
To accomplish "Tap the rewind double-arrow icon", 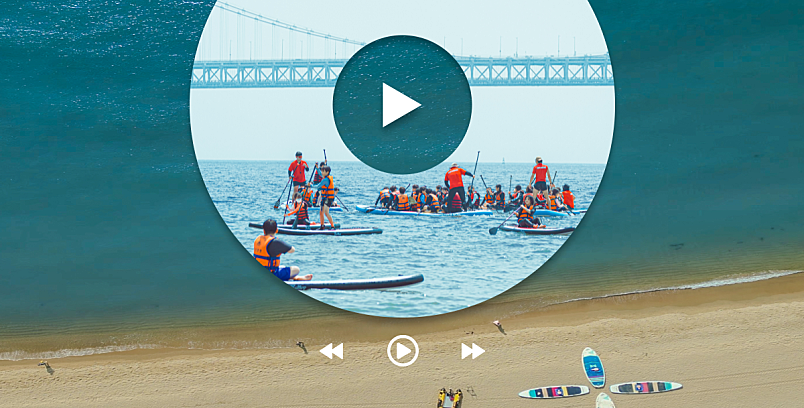I will point(331,351).
